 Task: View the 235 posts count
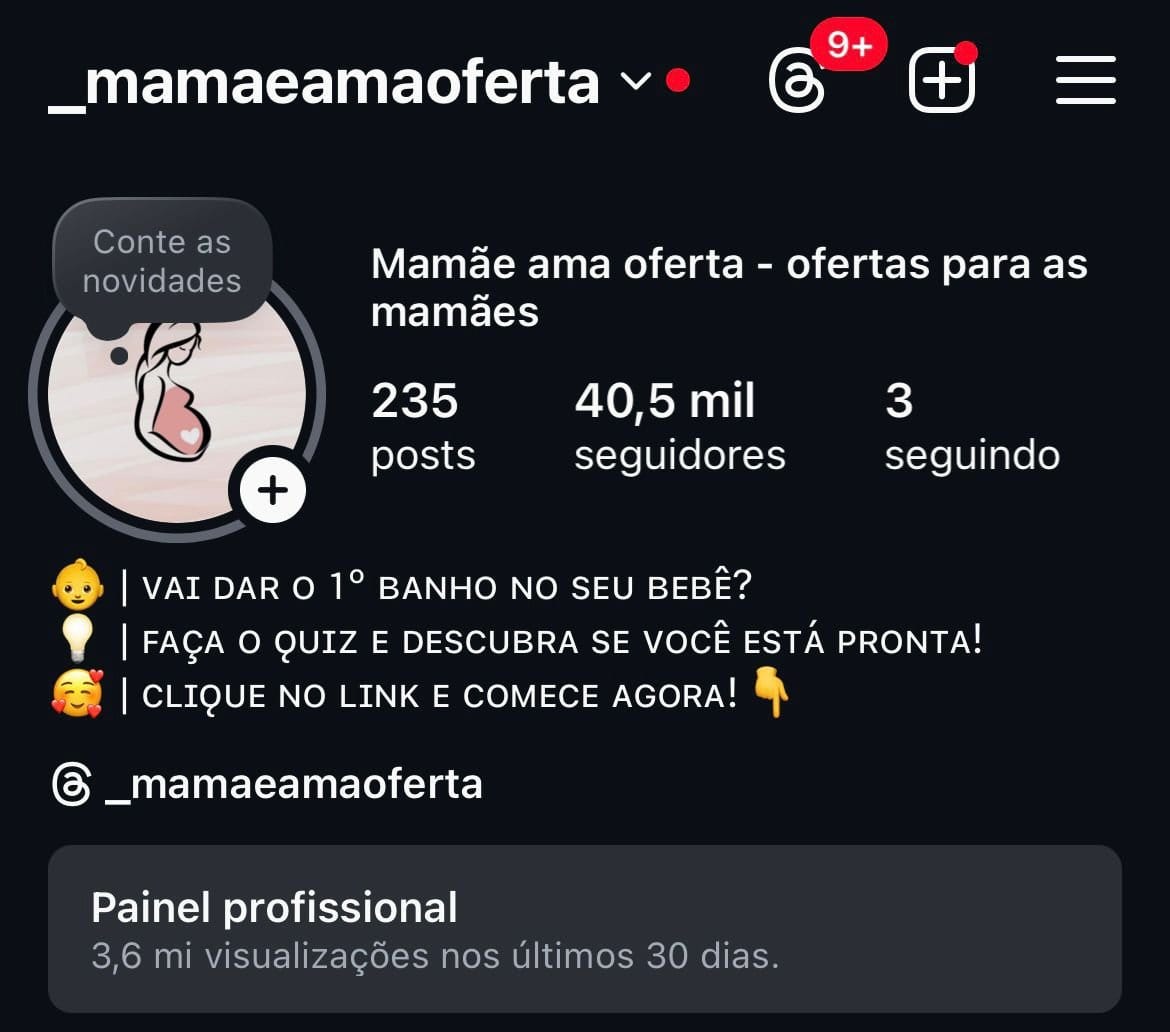click(422, 425)
